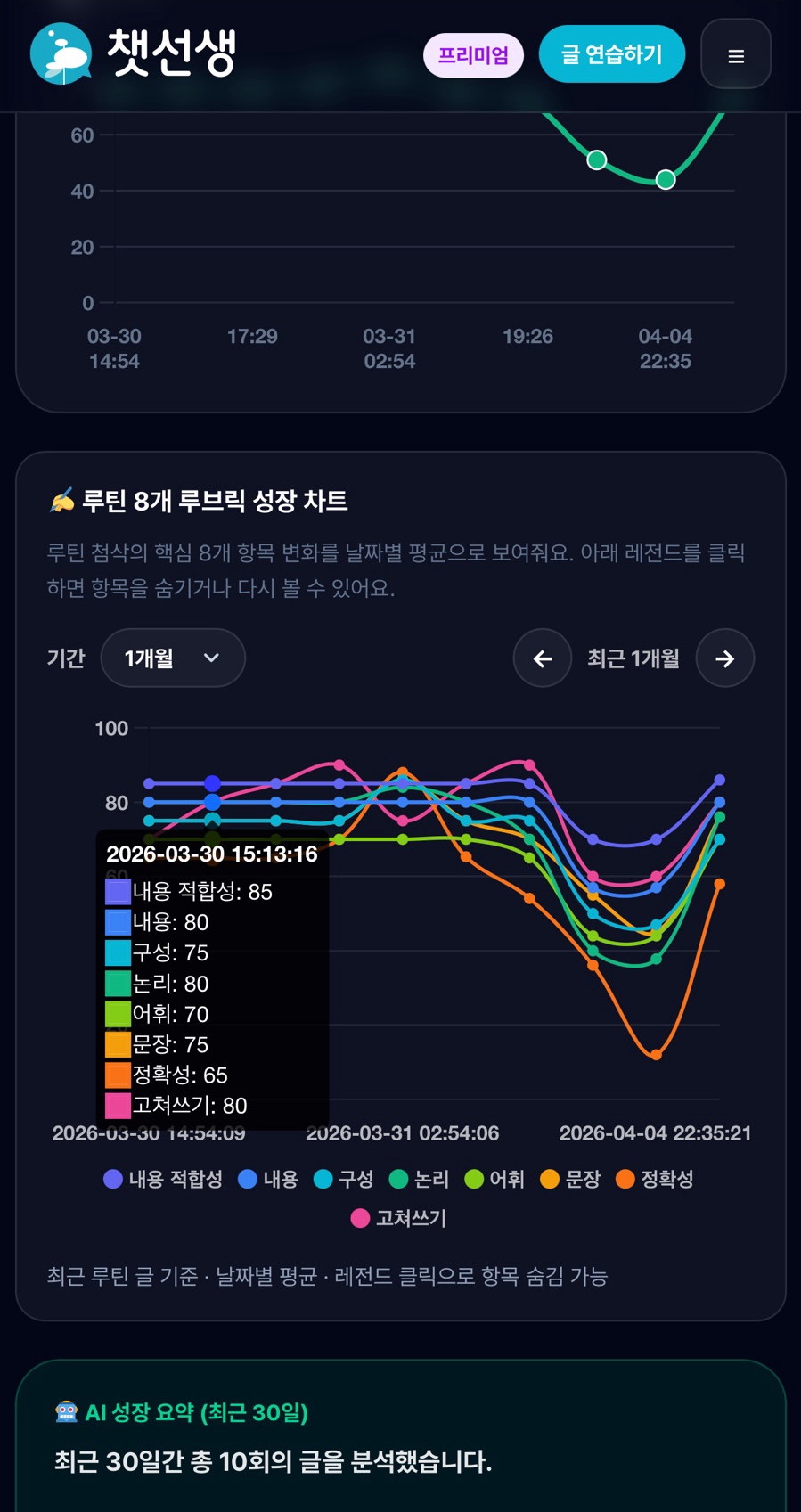
Task: Hide the 어휘 series in legend
Action: [495, 1179]
